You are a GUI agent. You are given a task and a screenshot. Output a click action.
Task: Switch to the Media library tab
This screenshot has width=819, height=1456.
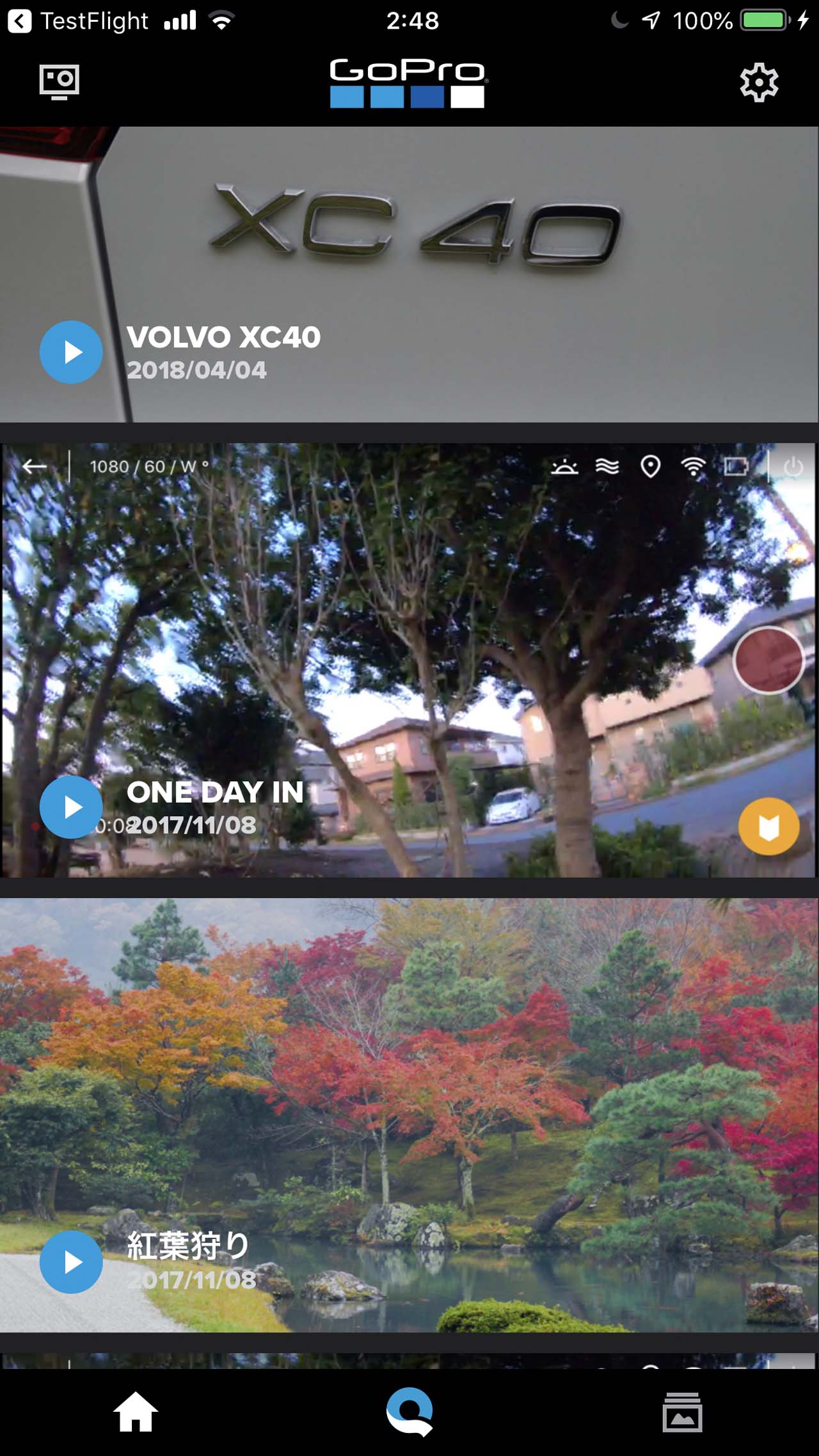682,1412
